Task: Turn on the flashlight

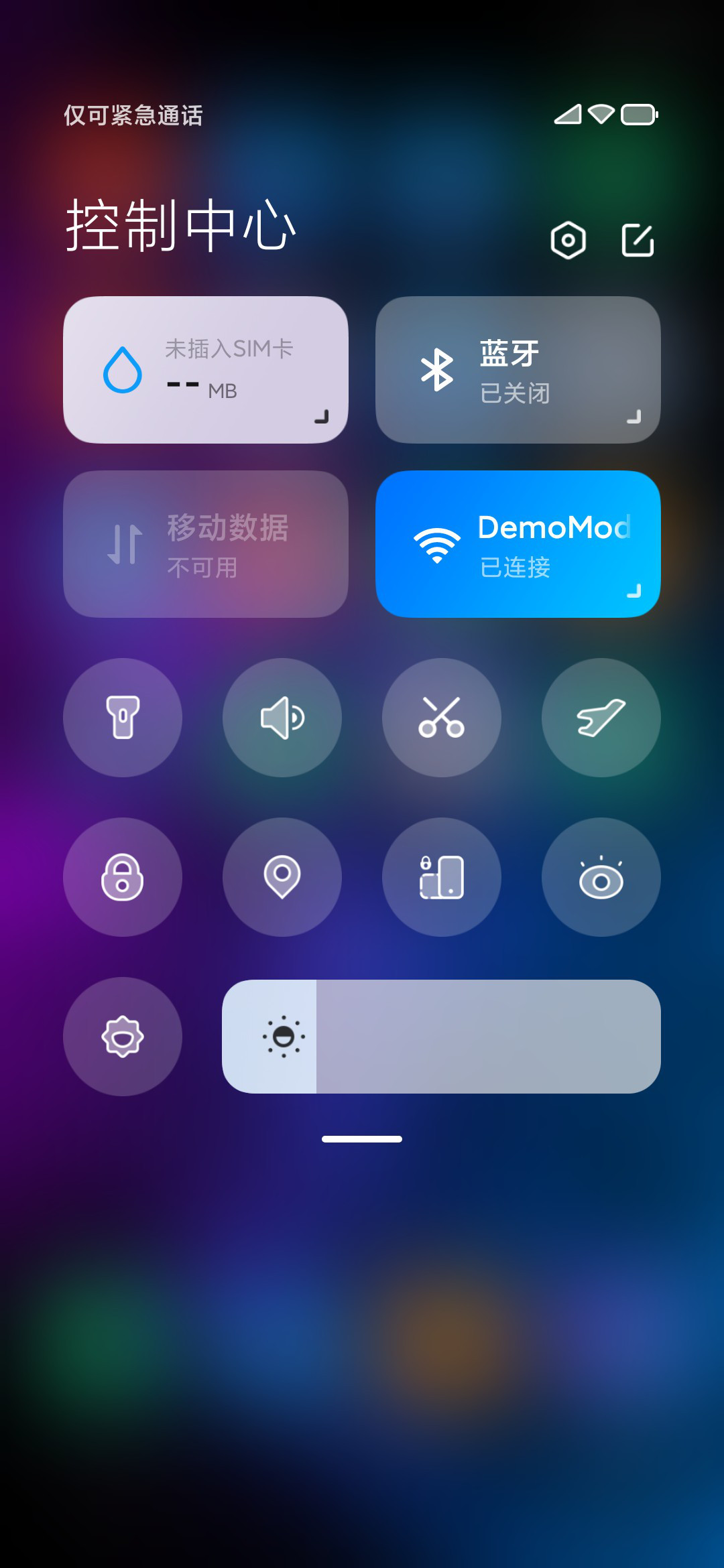Action: pos(123,718)
